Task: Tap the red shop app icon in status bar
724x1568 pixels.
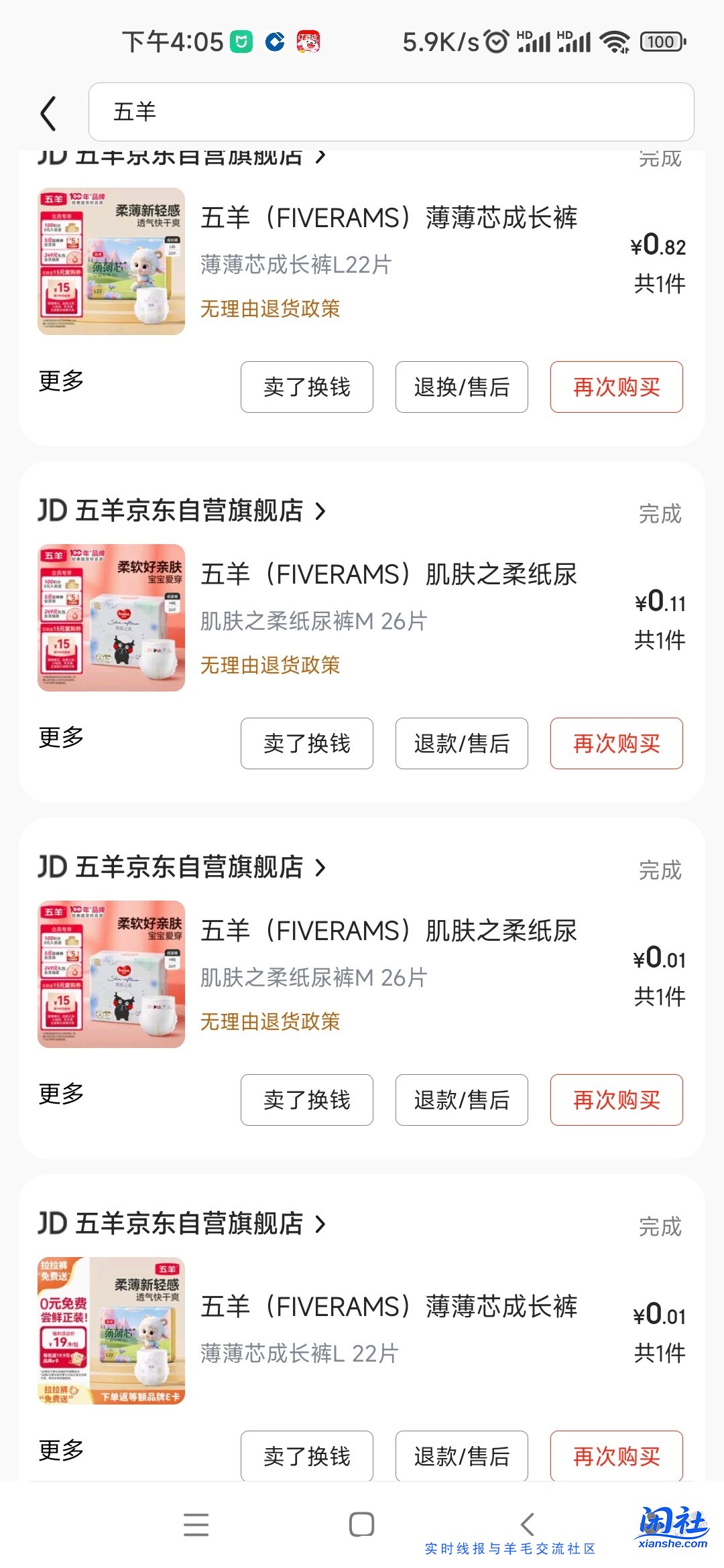Action: 309,42
